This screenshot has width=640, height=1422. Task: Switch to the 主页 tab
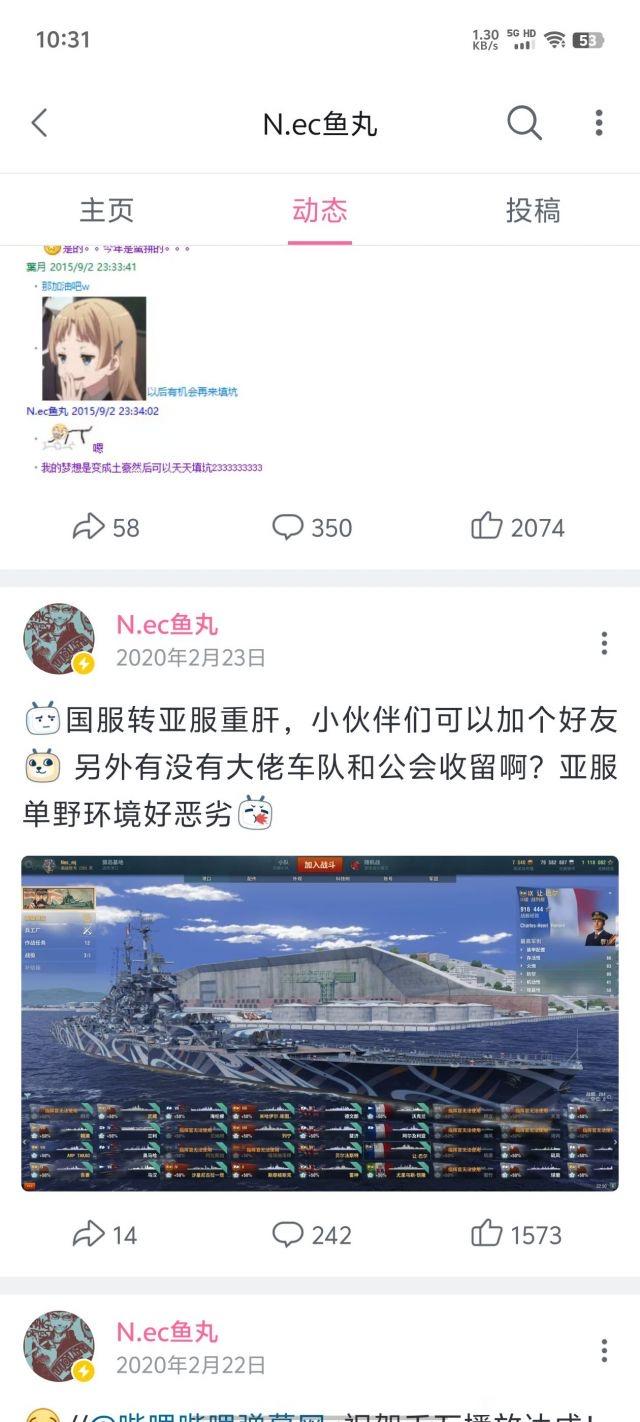click(x=106, y=210)
